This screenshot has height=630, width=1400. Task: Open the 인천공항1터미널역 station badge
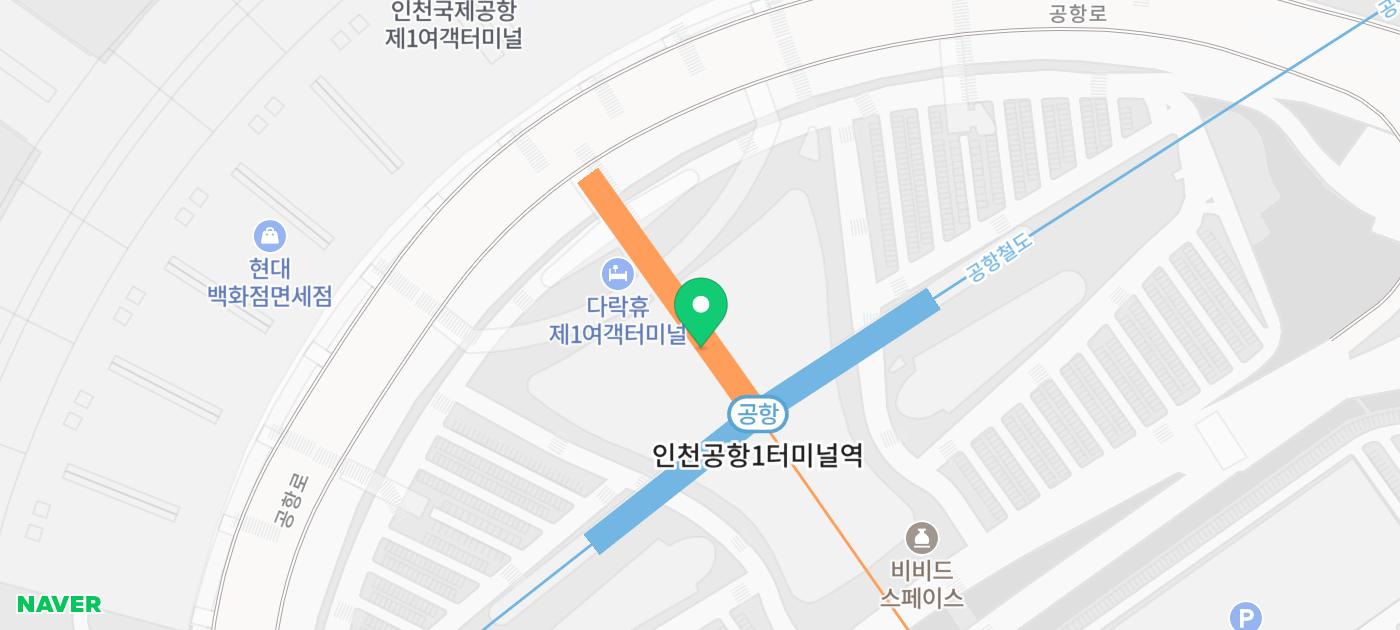[757, 413]
